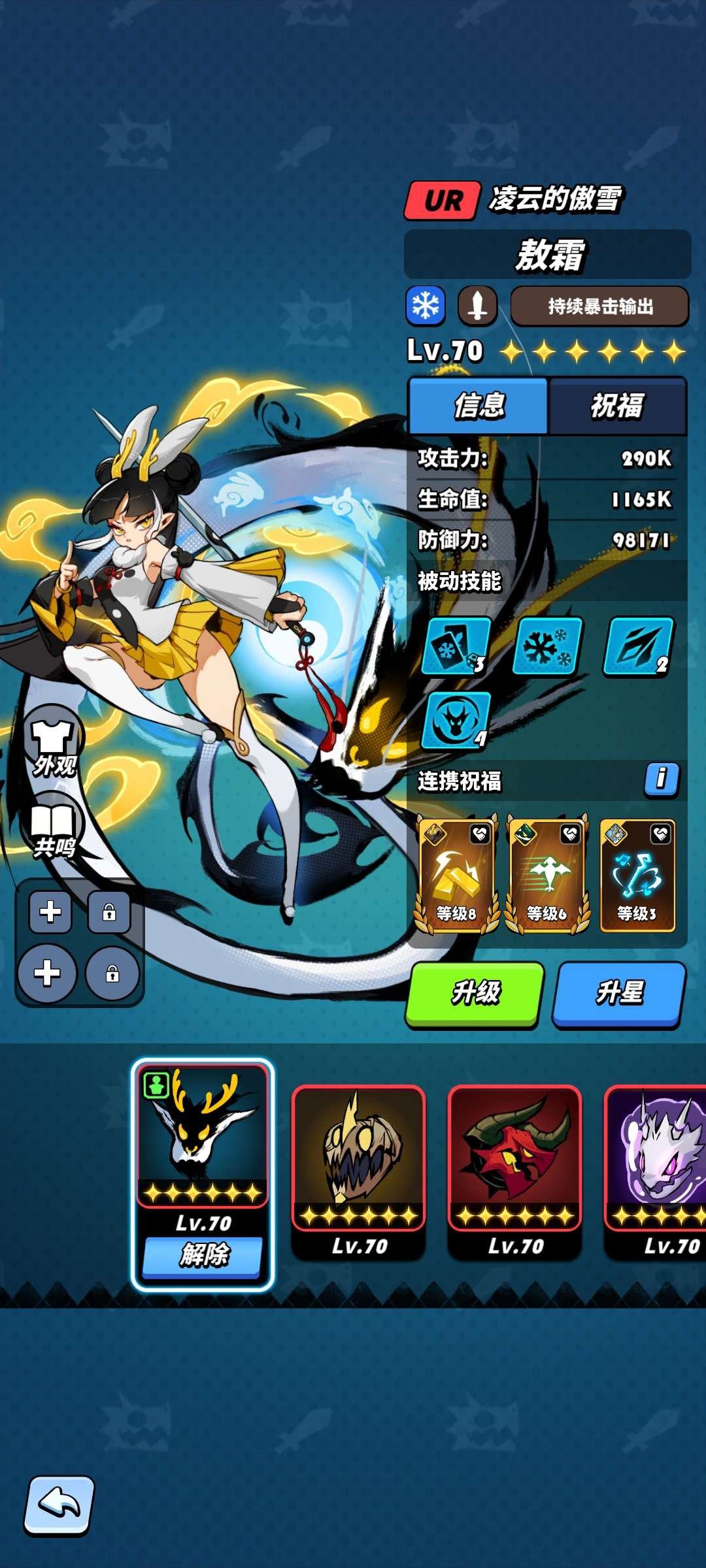View the 等级8 linked blessing card

pyautogui.click(x=456, y=875)
